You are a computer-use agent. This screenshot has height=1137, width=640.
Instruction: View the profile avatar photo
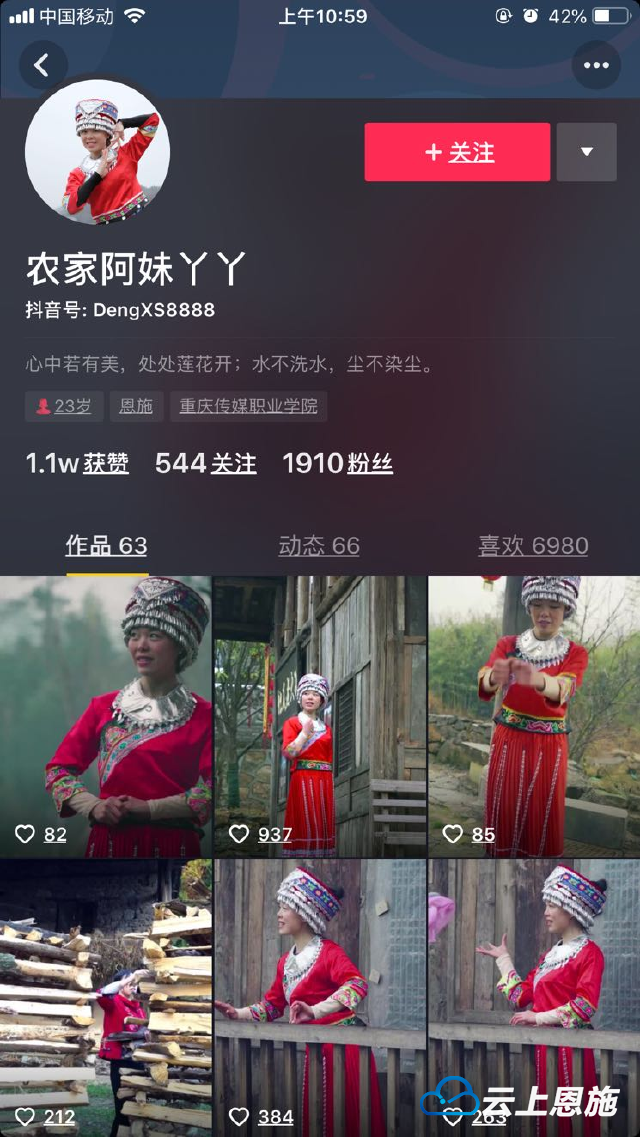point(98,153)
